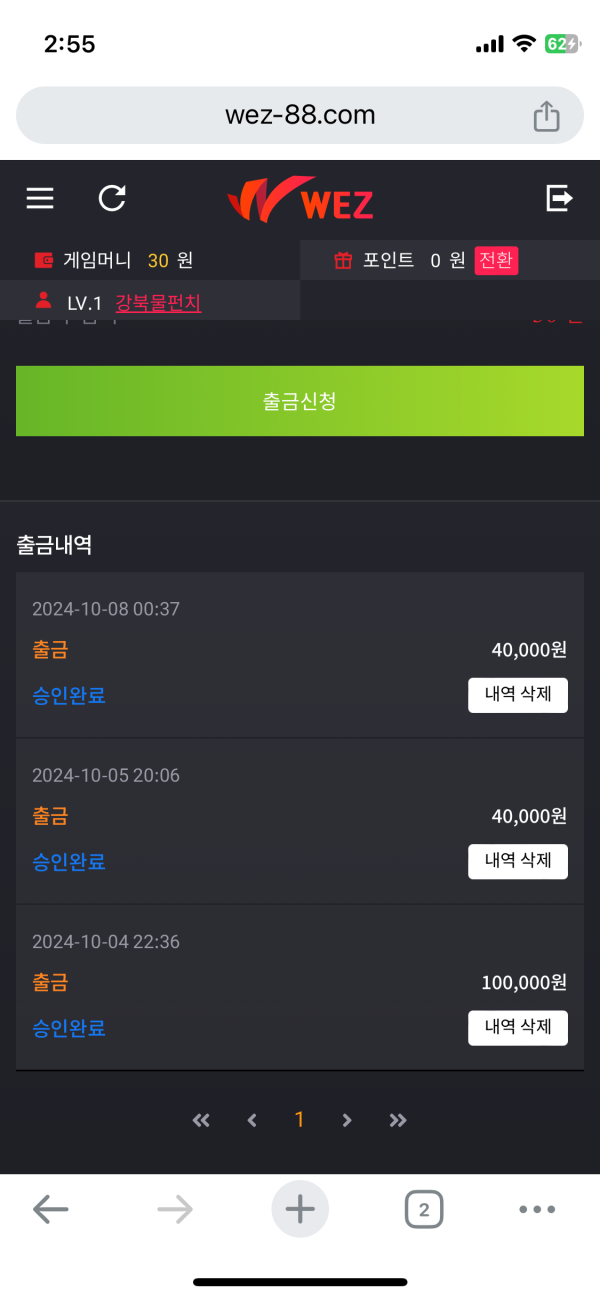
Task: Share this page from the address bar
Action: 546,116
